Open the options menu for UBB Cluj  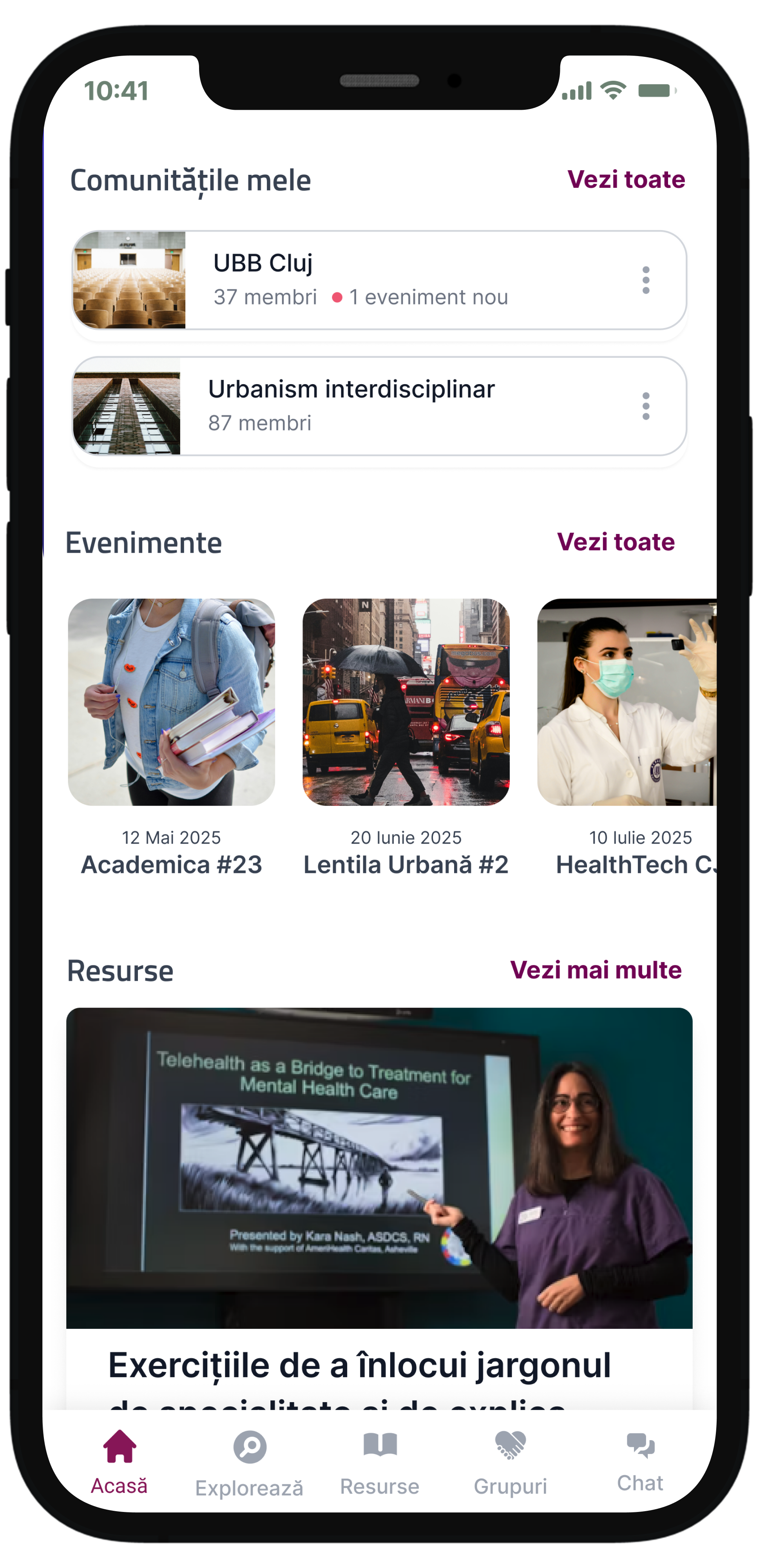[646, 280]
